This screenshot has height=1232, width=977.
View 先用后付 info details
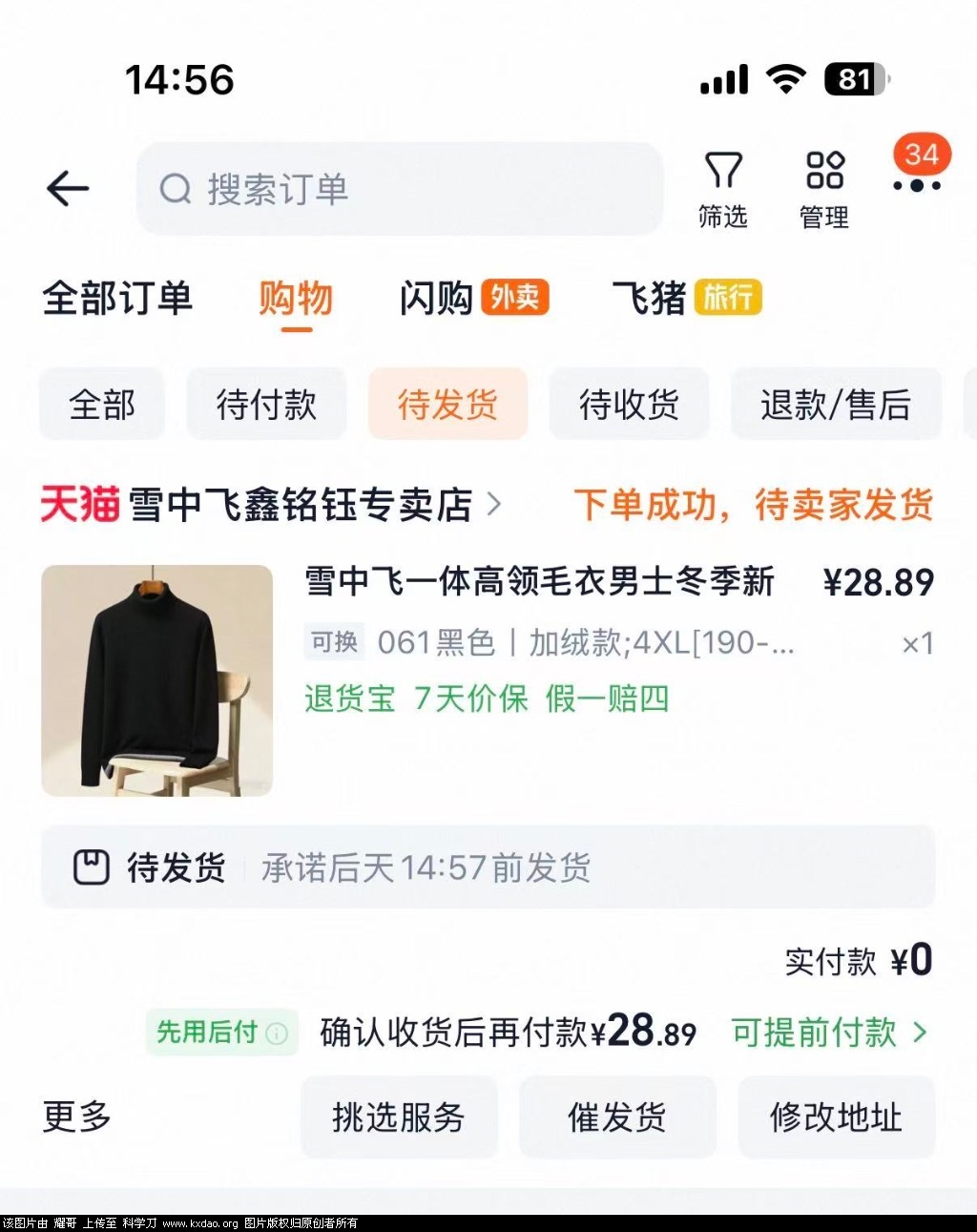click(277, 1034)
